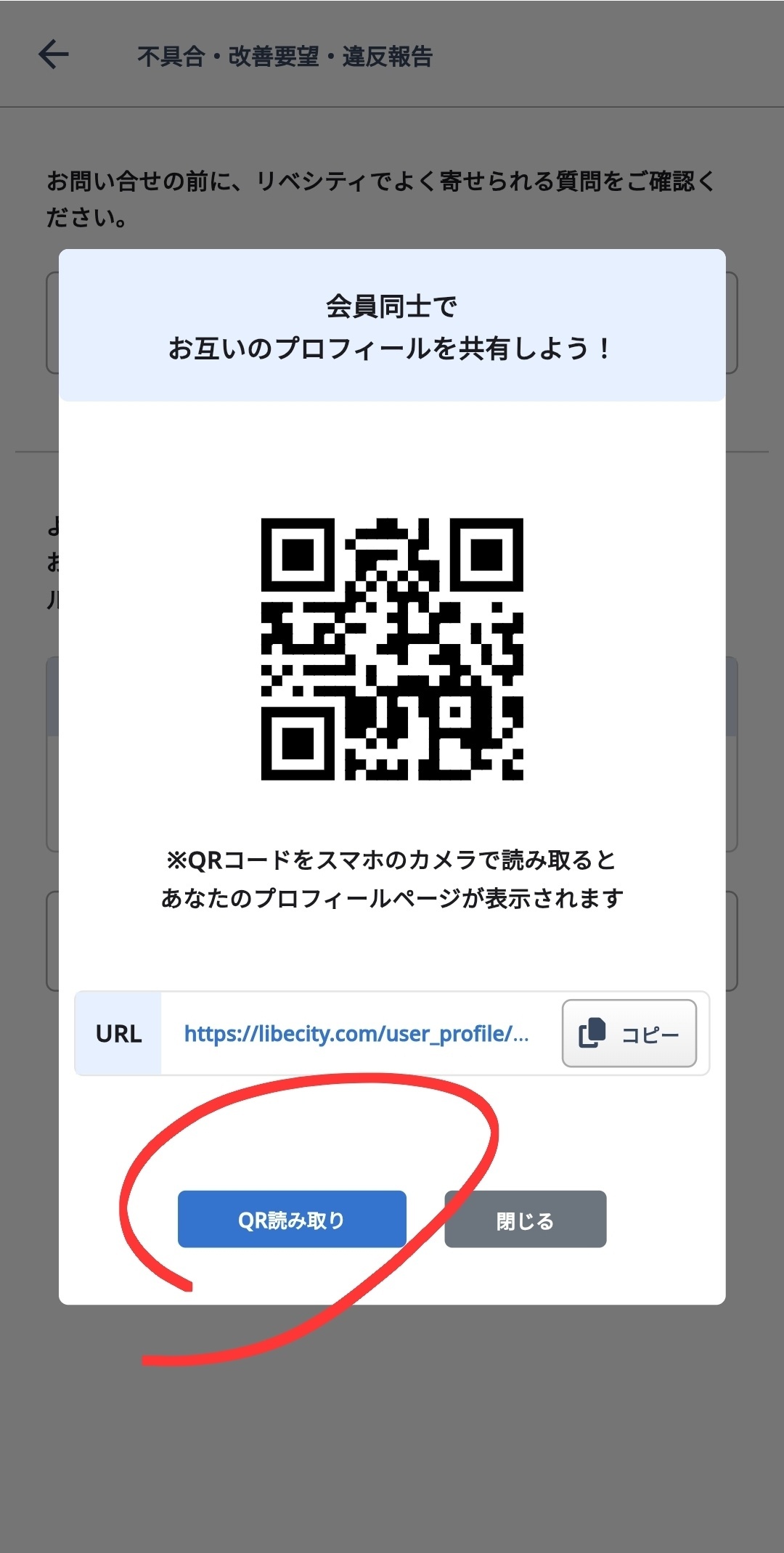The image size is (784, 1553).
Task: Go back with the top-left arrow
Action: point(54,54)
